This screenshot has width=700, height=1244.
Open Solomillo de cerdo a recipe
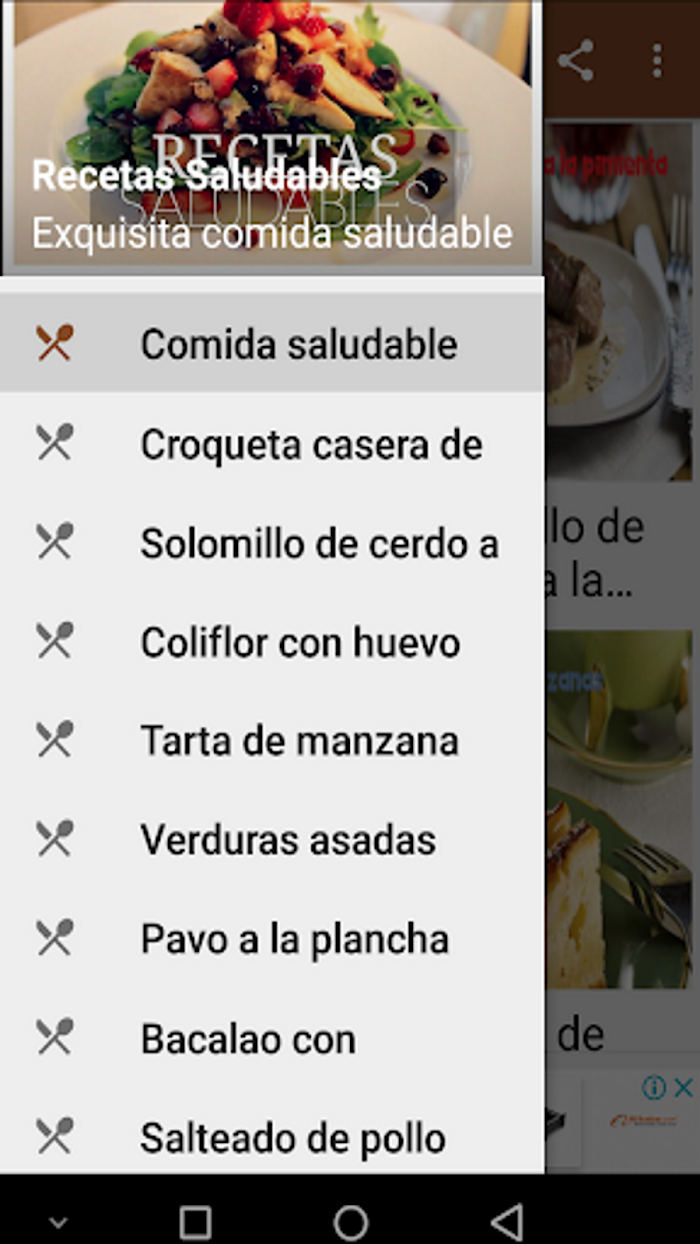272,543
